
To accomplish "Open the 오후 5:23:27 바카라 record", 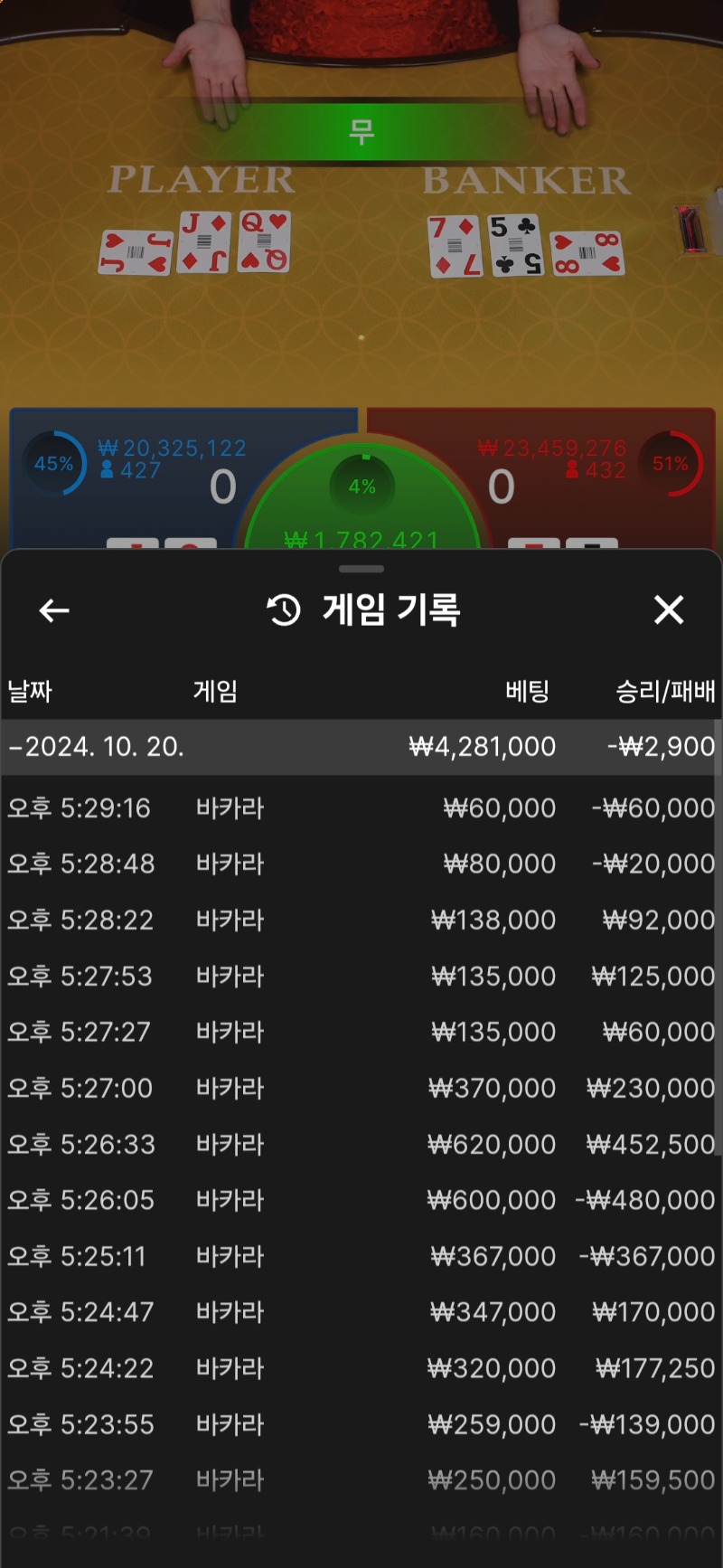I will tap(361, 1480).
